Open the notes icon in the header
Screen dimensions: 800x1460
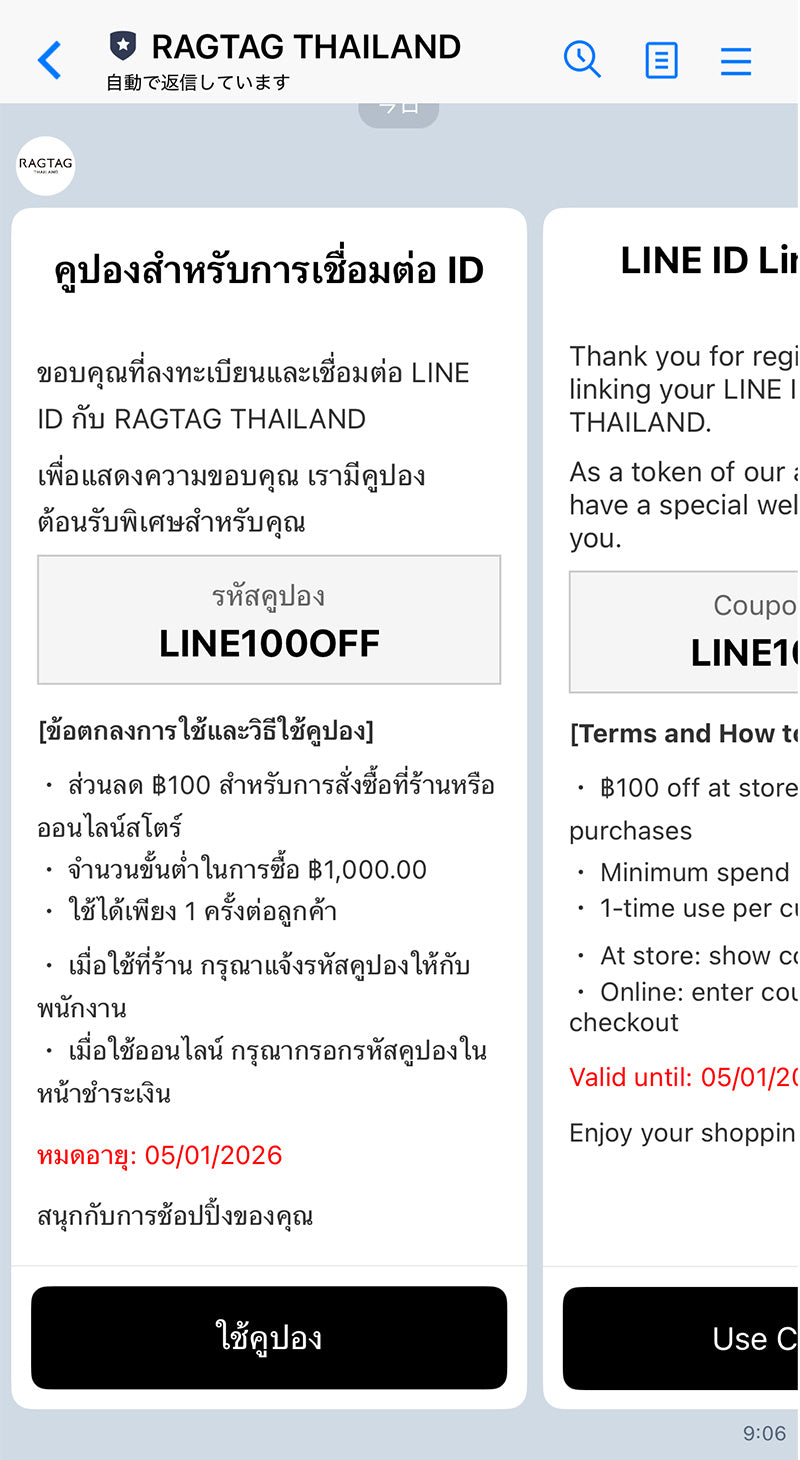point(661,61)
